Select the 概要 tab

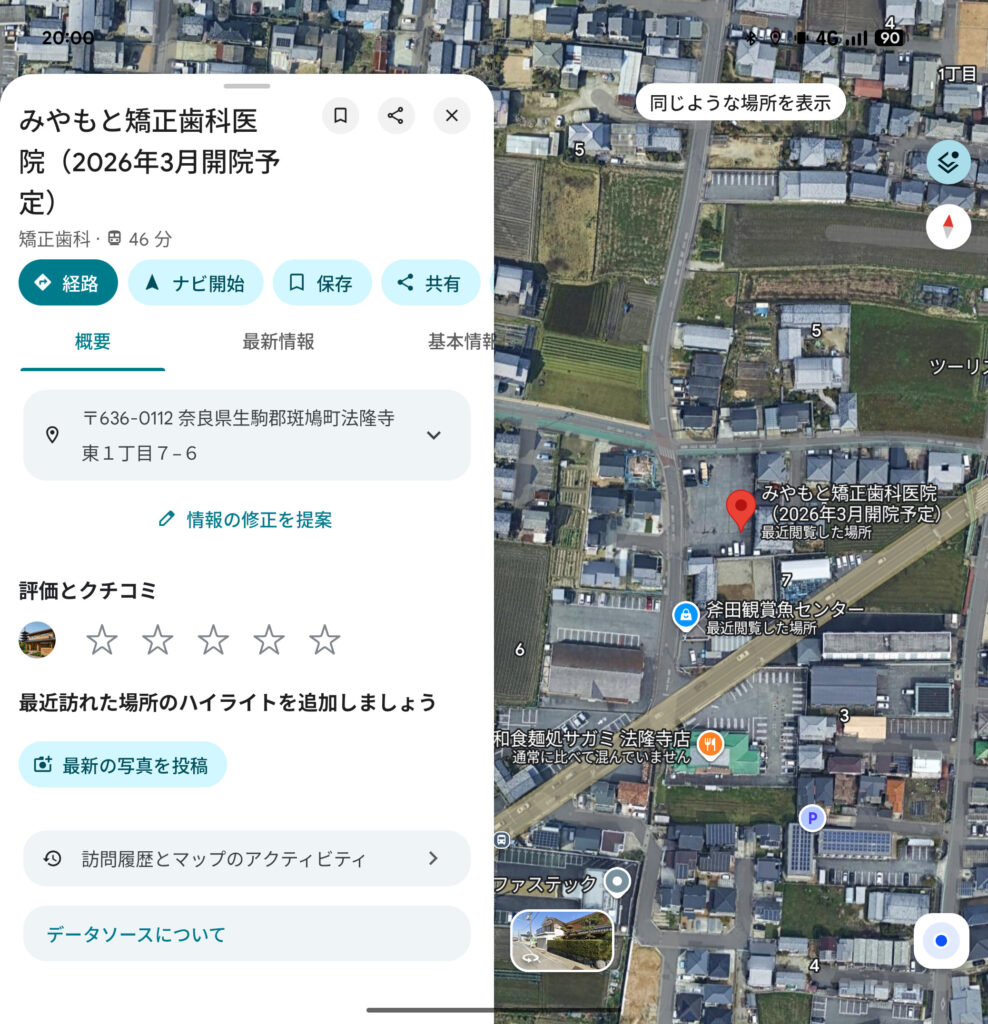(x=92, y=342)
